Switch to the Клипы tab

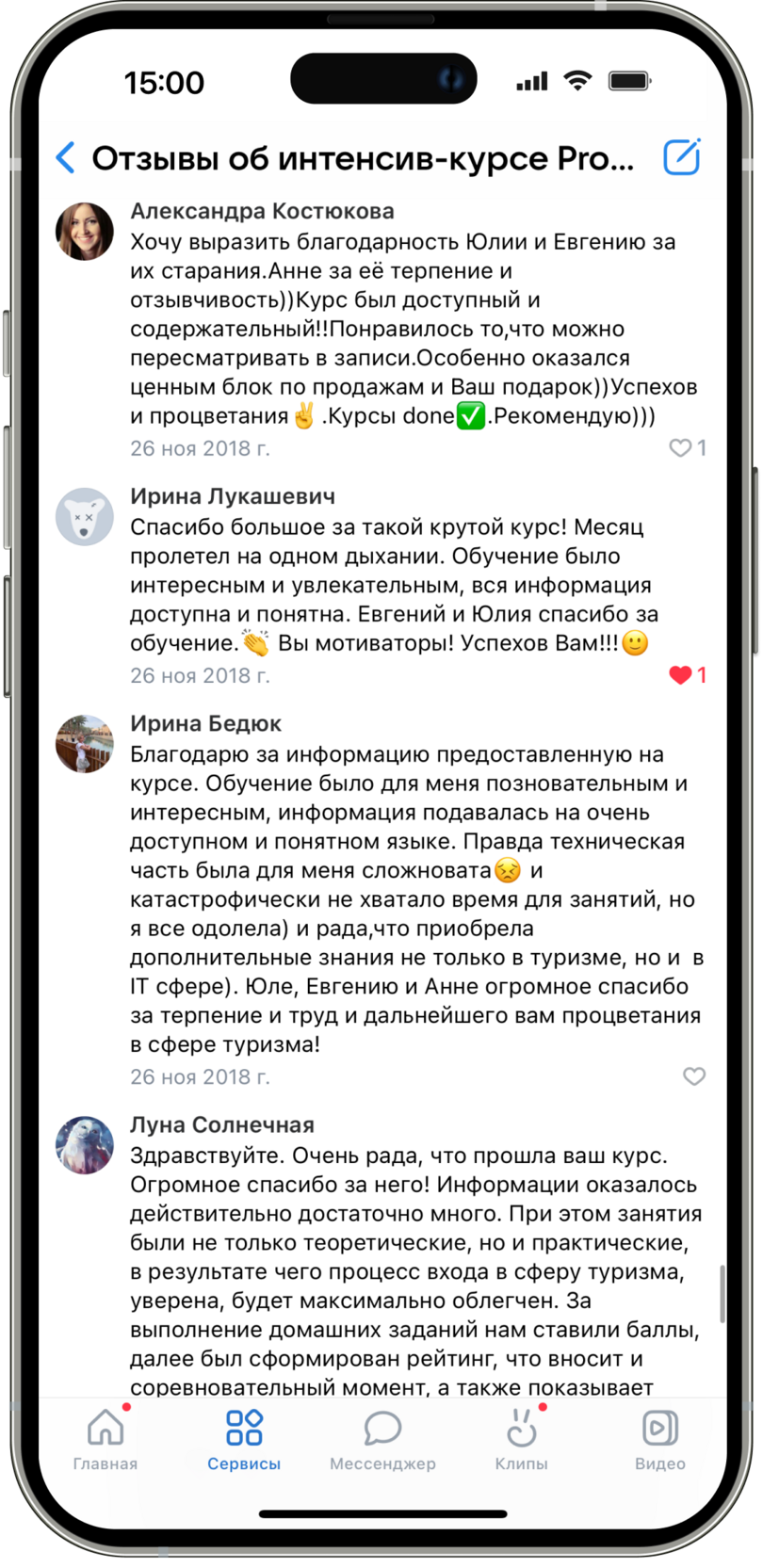tap(521, 1439)
